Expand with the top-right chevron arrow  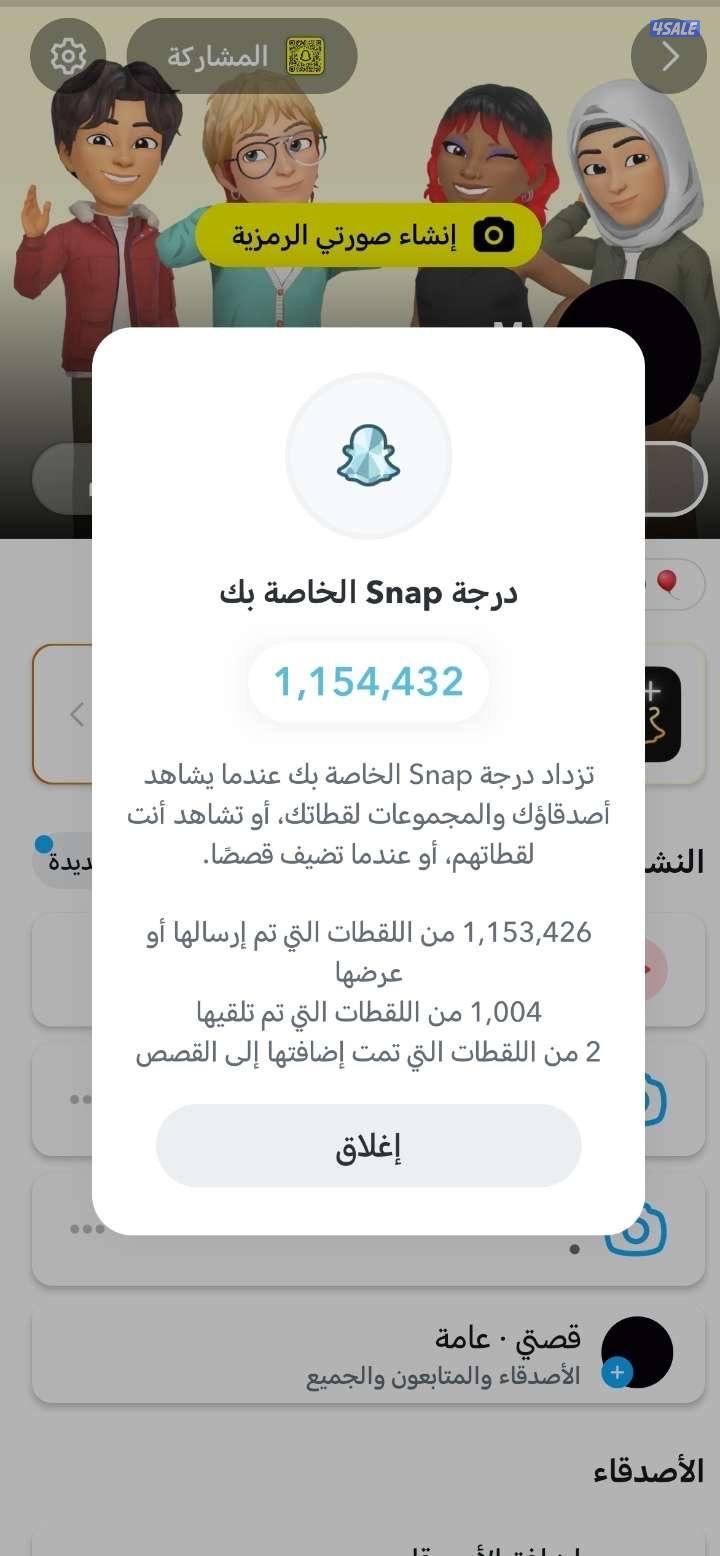(x=668, y=56)
